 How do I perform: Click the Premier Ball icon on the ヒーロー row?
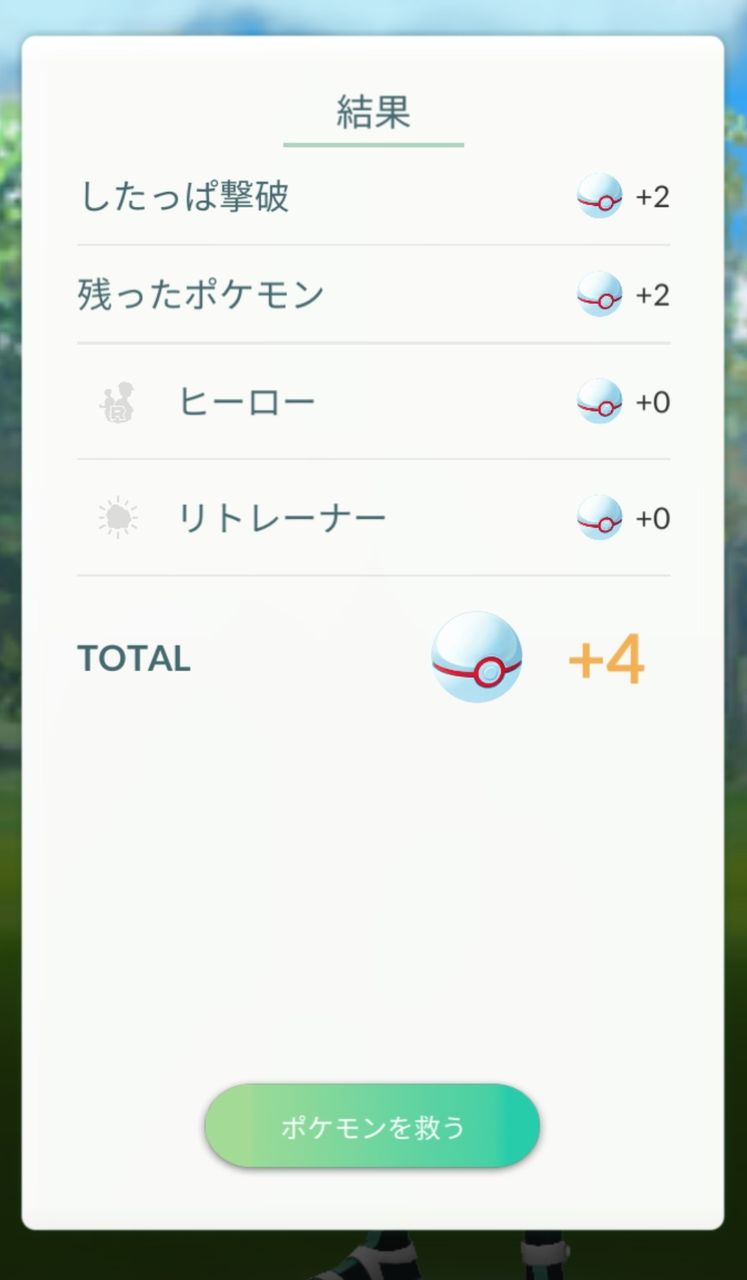point(600,404)
